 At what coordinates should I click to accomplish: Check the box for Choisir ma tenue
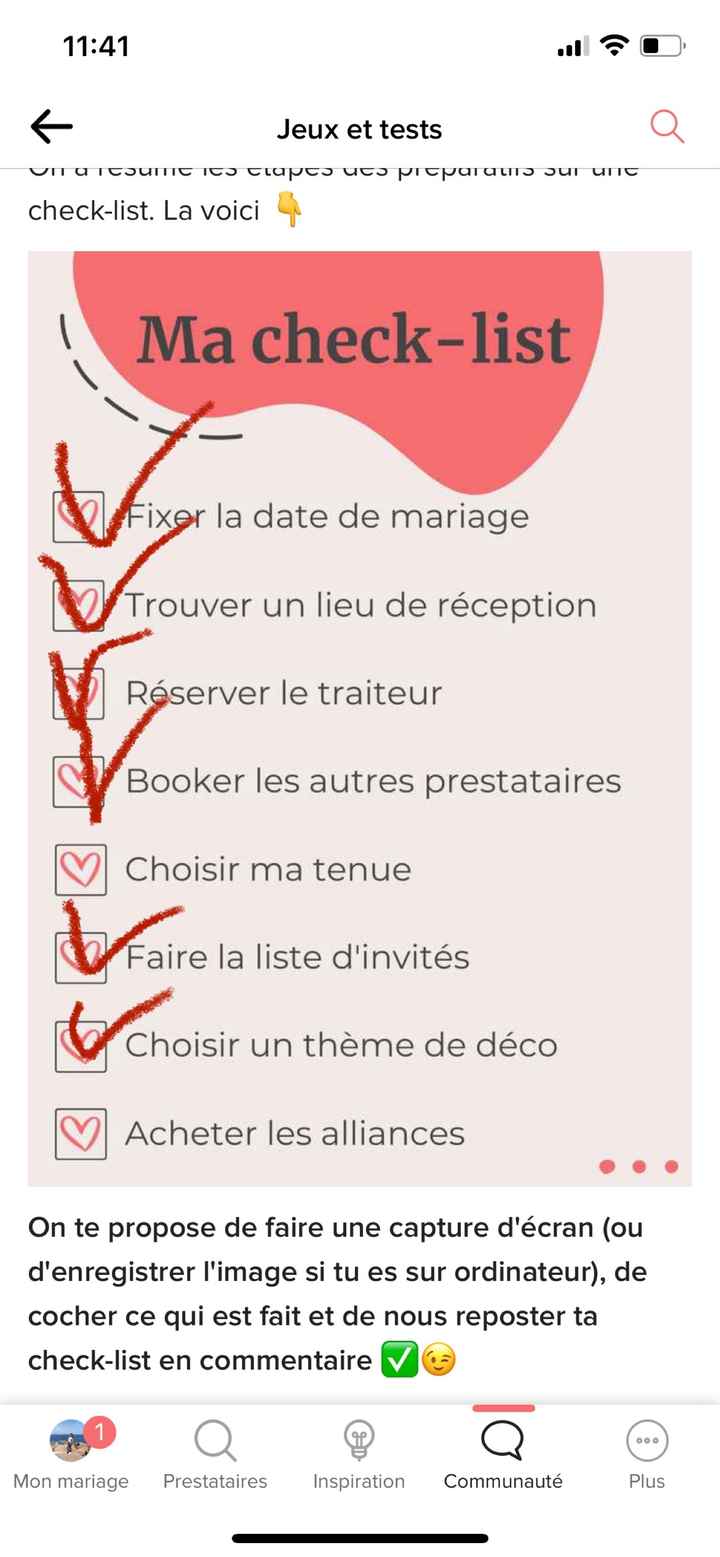pos(81,869)
